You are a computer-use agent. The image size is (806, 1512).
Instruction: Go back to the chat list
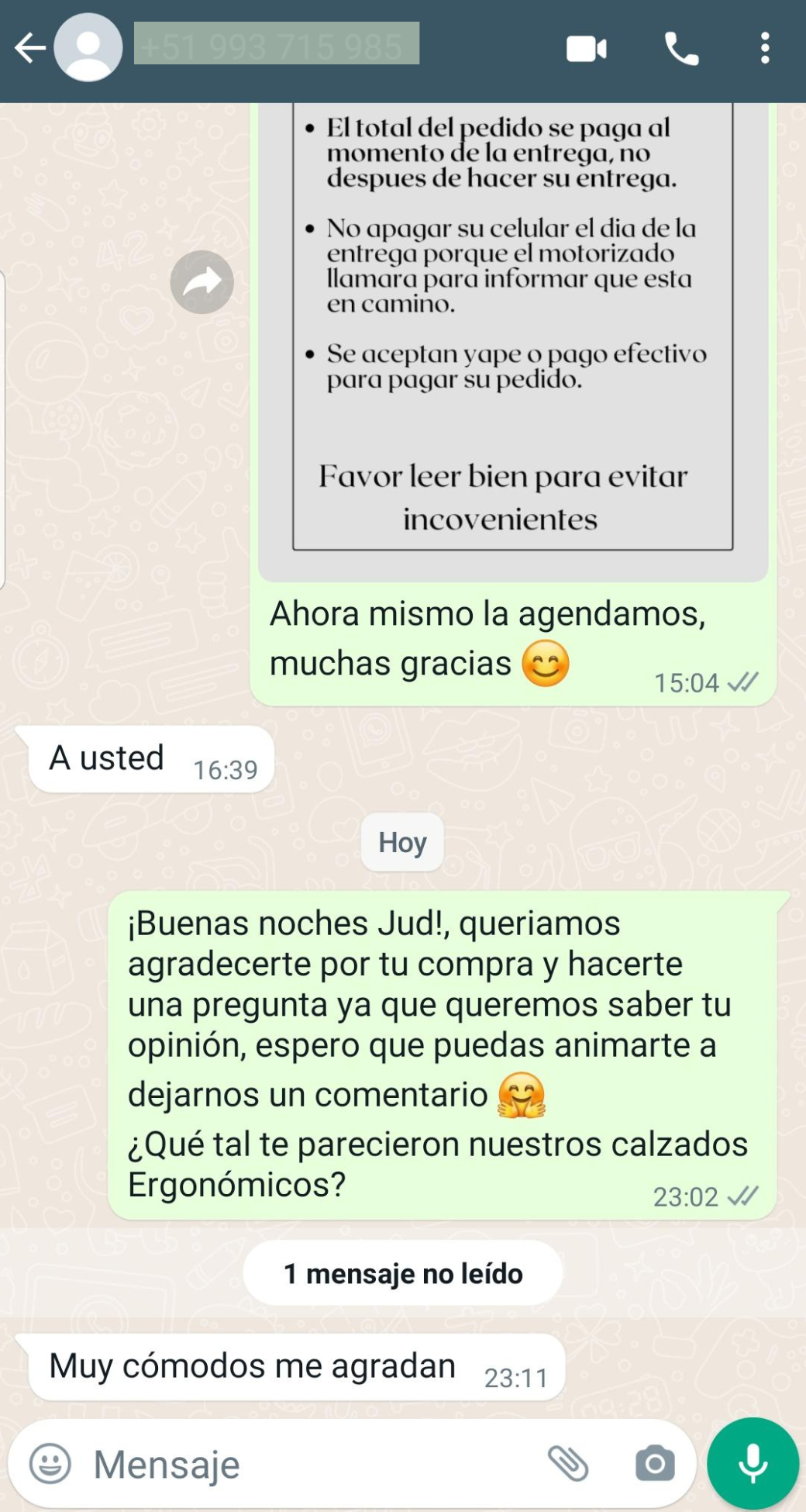(29, 48)
